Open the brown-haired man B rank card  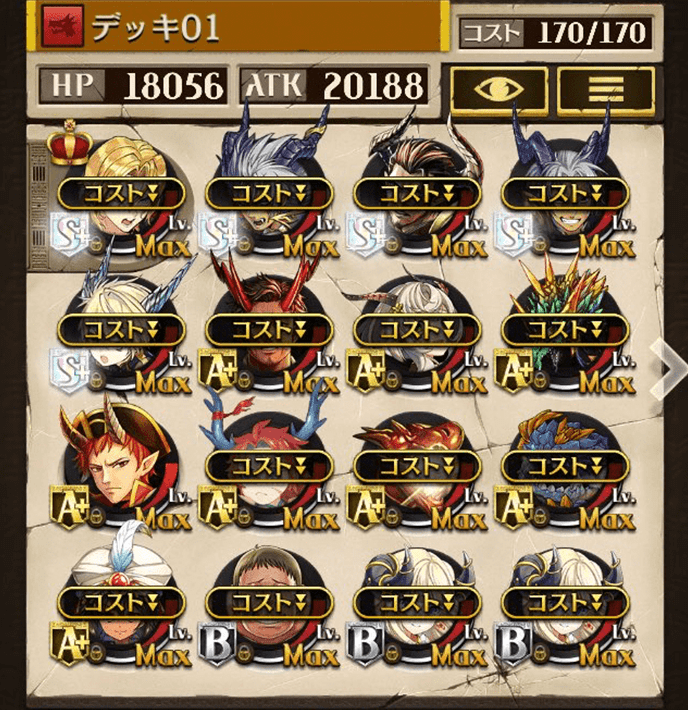[266, 605]
